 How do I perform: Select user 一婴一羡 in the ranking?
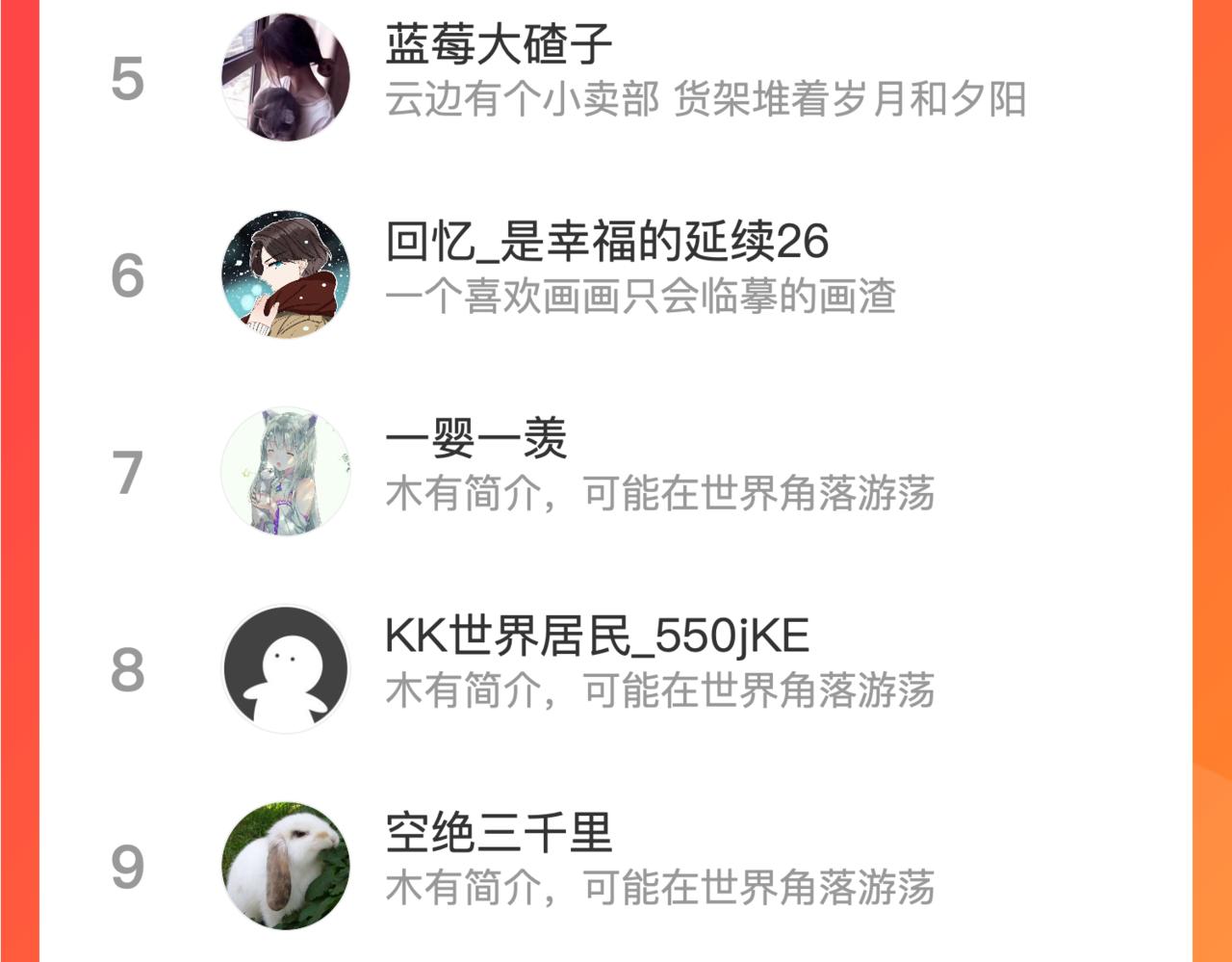[616, 472]
